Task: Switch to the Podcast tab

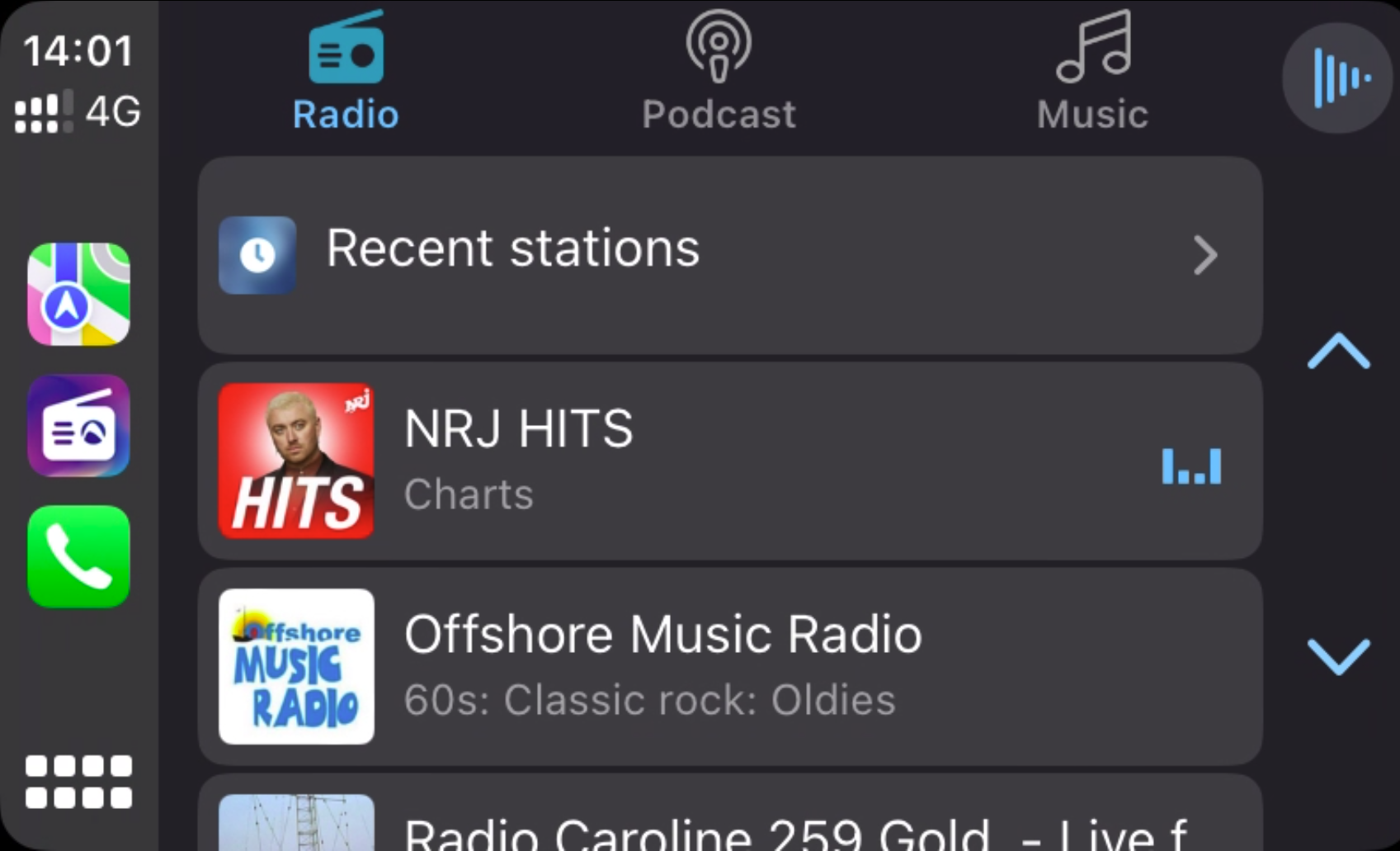Action: pos(719,73)
